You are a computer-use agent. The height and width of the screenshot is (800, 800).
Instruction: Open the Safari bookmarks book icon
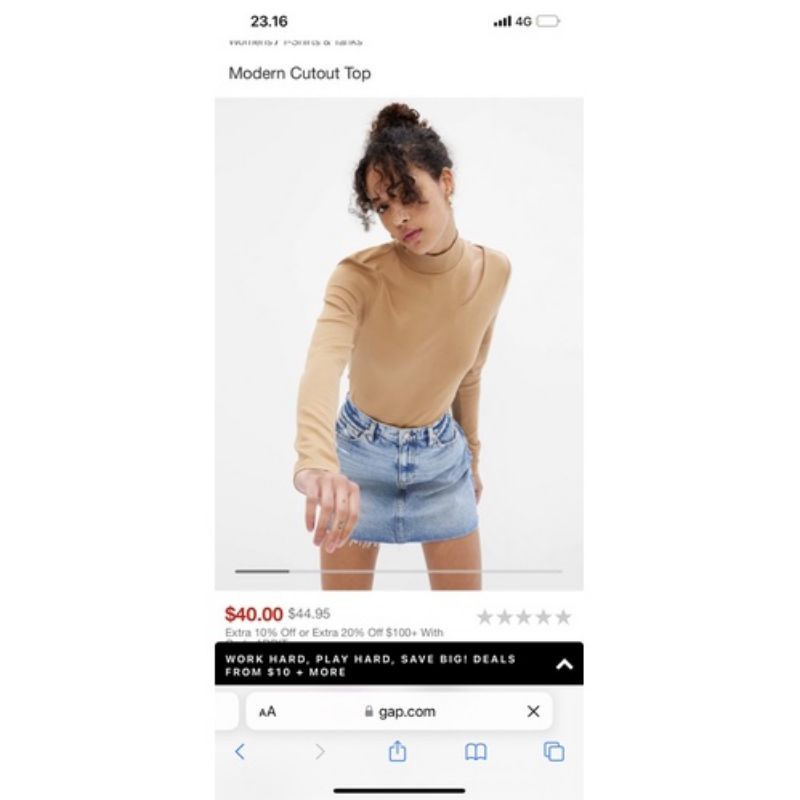(x=476, y=752)
